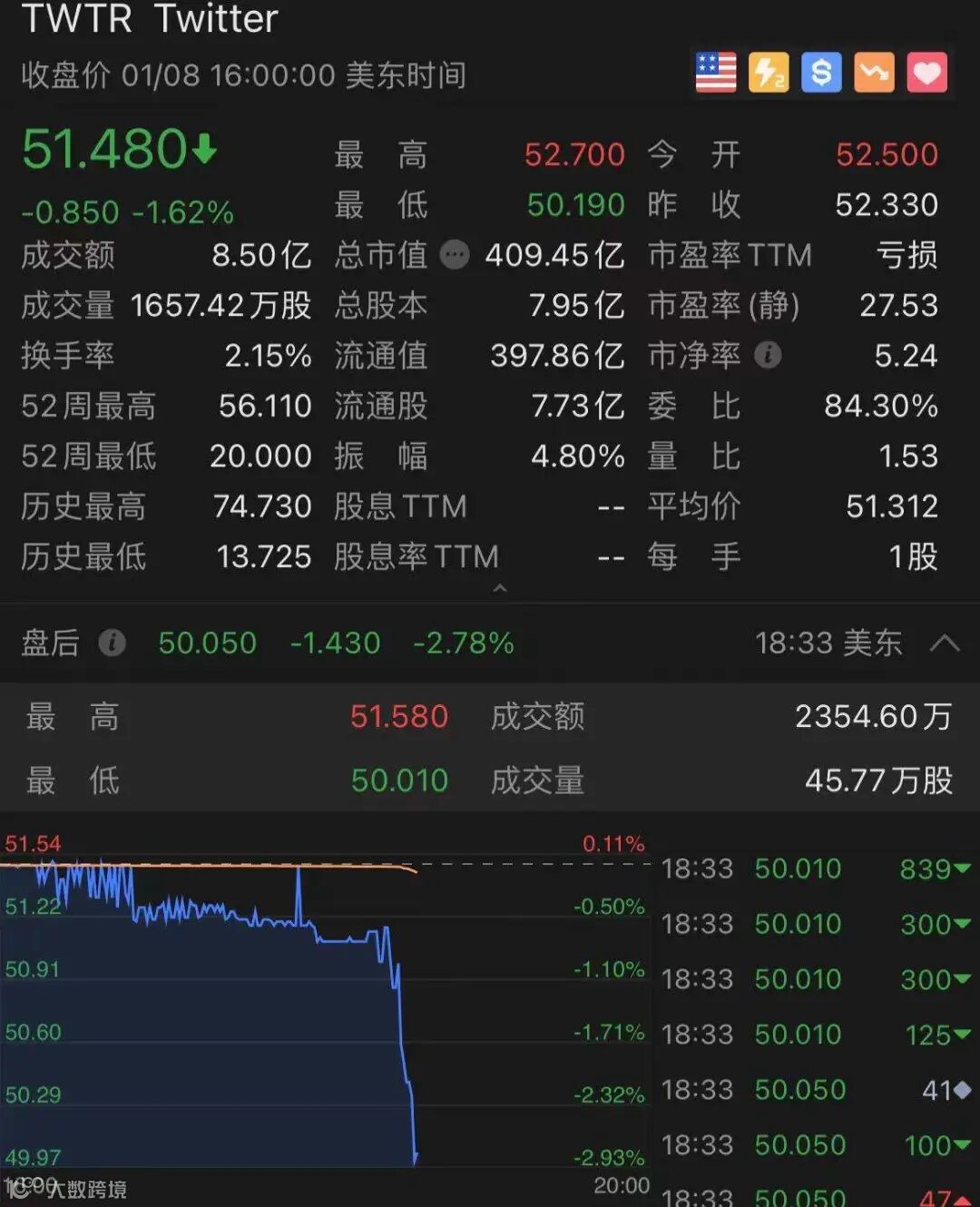Tap the blue dollar sign badge

click(821, 73)
